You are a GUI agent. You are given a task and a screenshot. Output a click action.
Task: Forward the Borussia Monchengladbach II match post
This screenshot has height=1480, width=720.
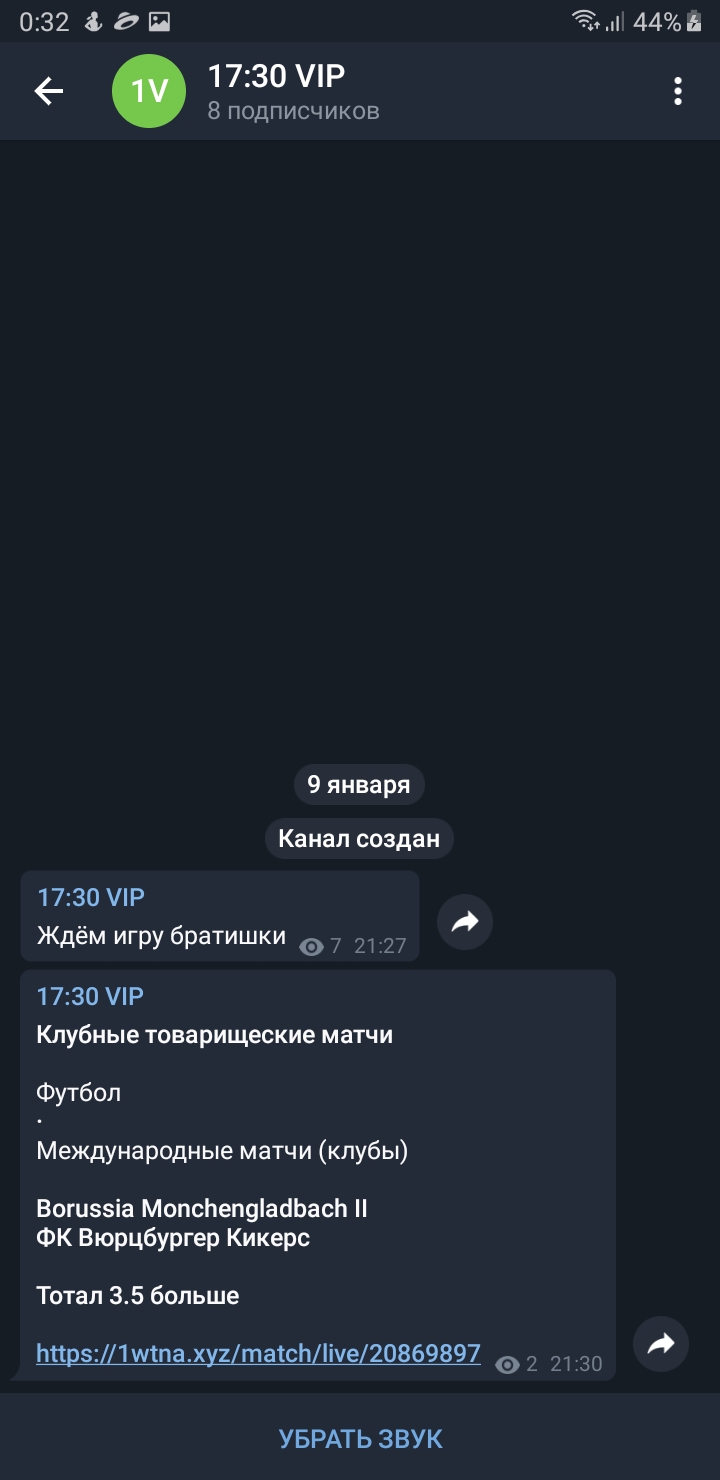tap(661, 1344)
